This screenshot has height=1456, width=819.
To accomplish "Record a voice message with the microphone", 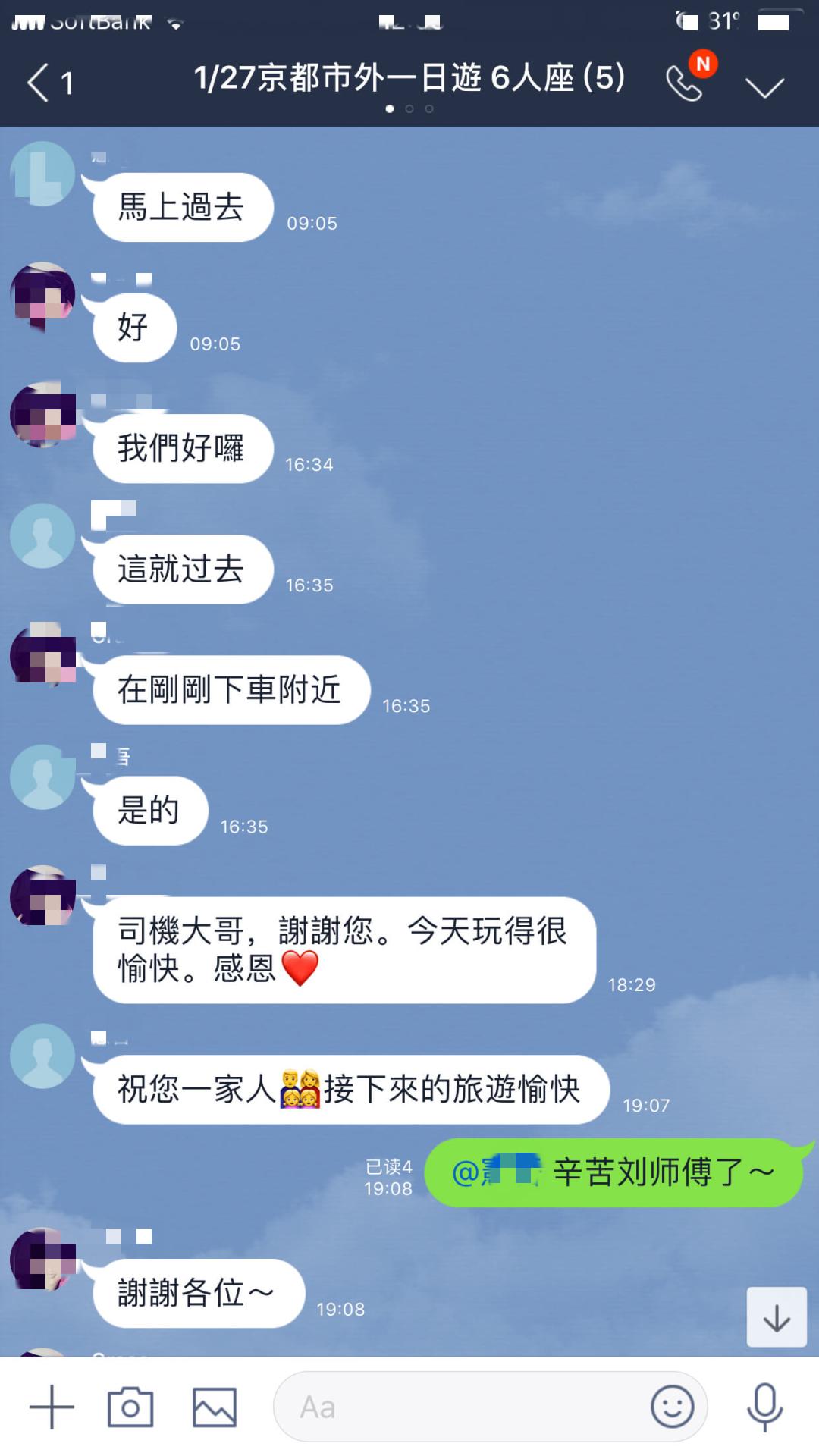I will pos(764,1407).
